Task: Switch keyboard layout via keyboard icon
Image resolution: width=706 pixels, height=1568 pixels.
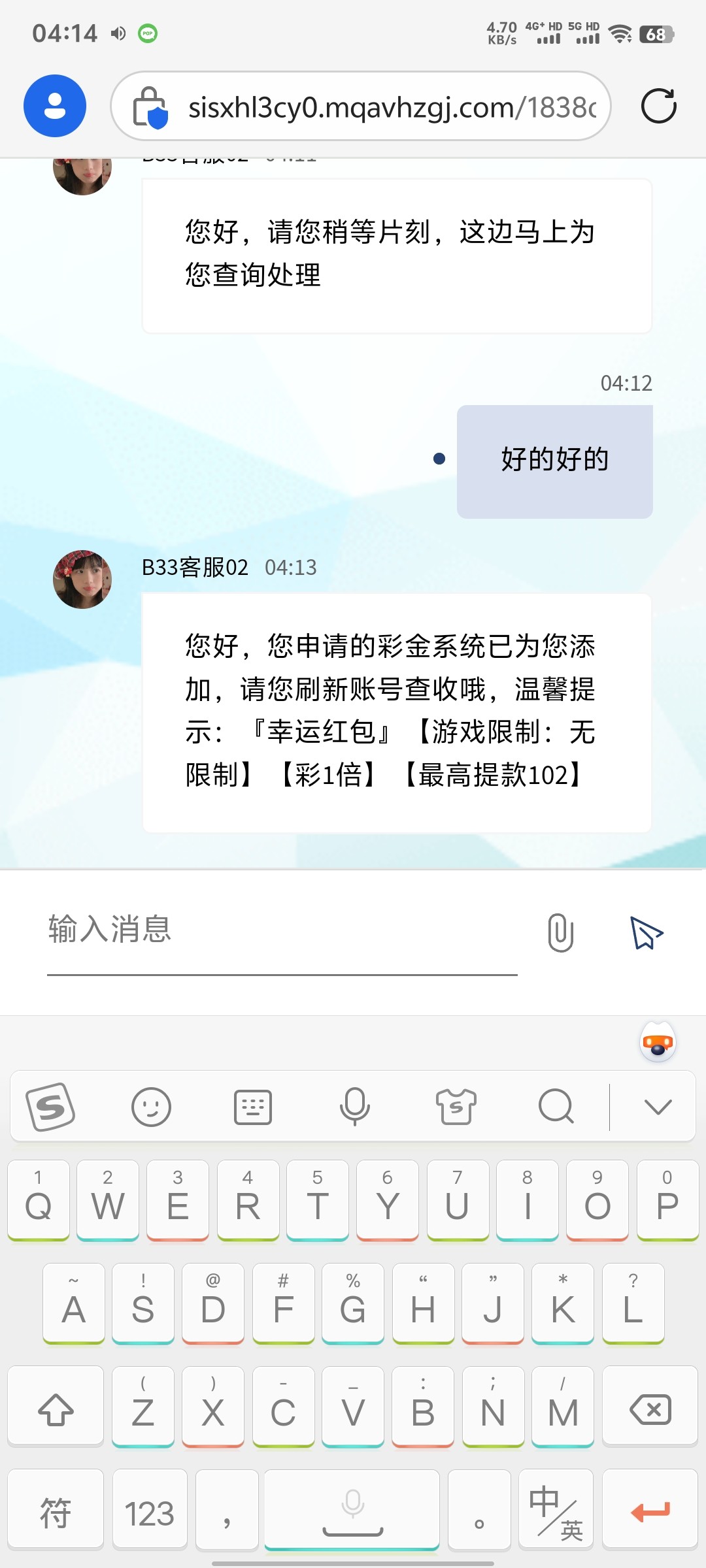Action: (x=253, y=1107)
